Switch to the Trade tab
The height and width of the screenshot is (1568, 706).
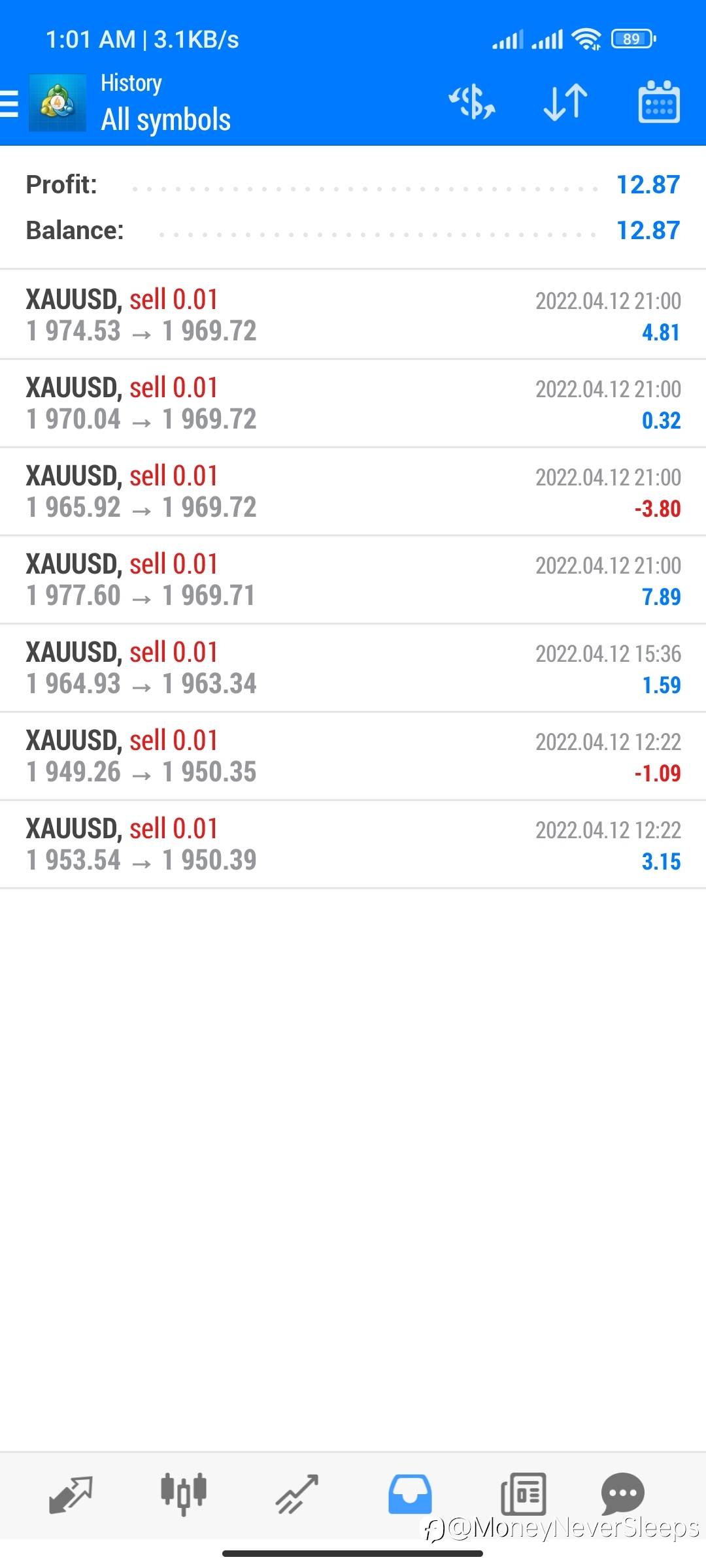pyautogui.click(x=297, y=1494)
